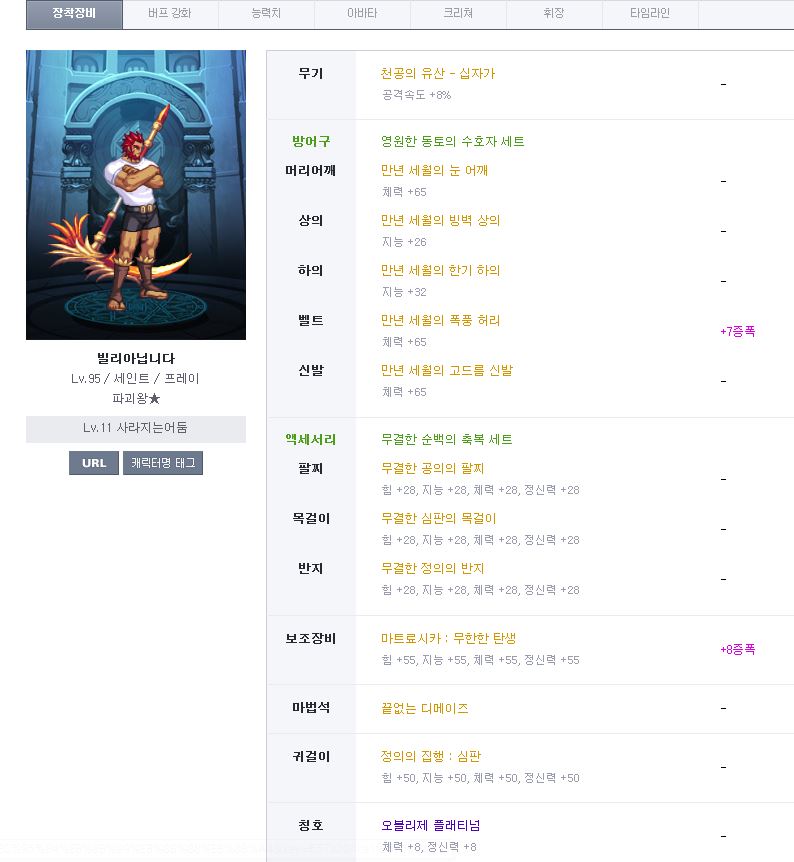The width and height of the screenshot is (794, 862).
Task: Open item 정의의 집행 : 심판
Action: click(x=431, y=756)
